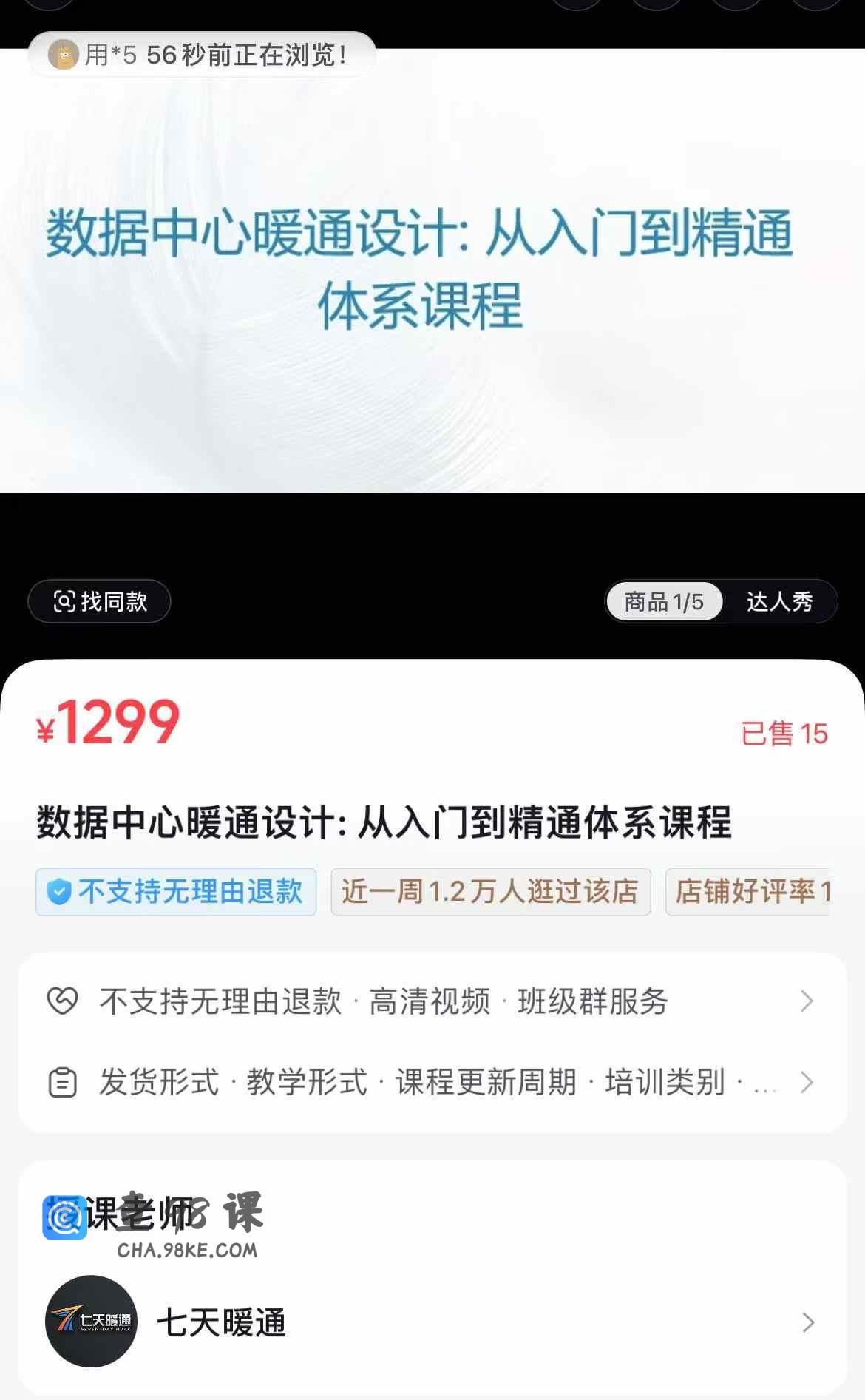Image resolution: width=865 pixels, height=1400 pixels.
Task: Tap the 找同款 find-similar button
Action: point(100,601)
